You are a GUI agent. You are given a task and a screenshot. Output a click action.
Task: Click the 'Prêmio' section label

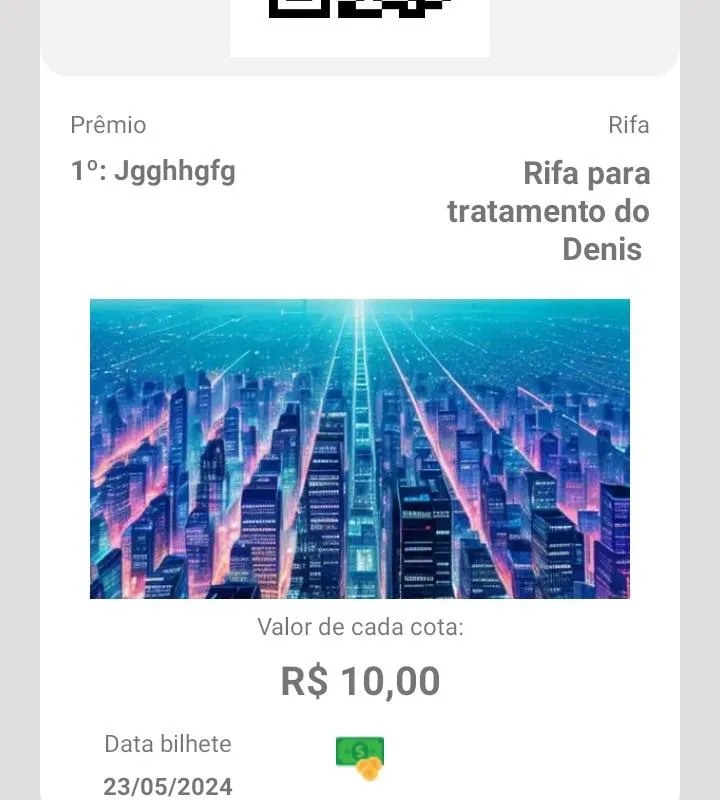pos(108,125)
